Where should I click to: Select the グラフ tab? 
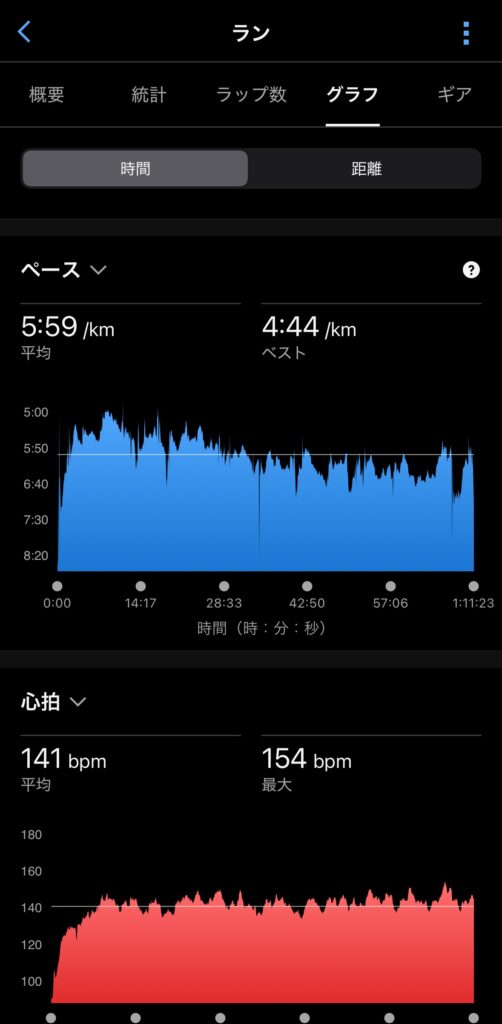pyautogui.click(x=353, y=94)
